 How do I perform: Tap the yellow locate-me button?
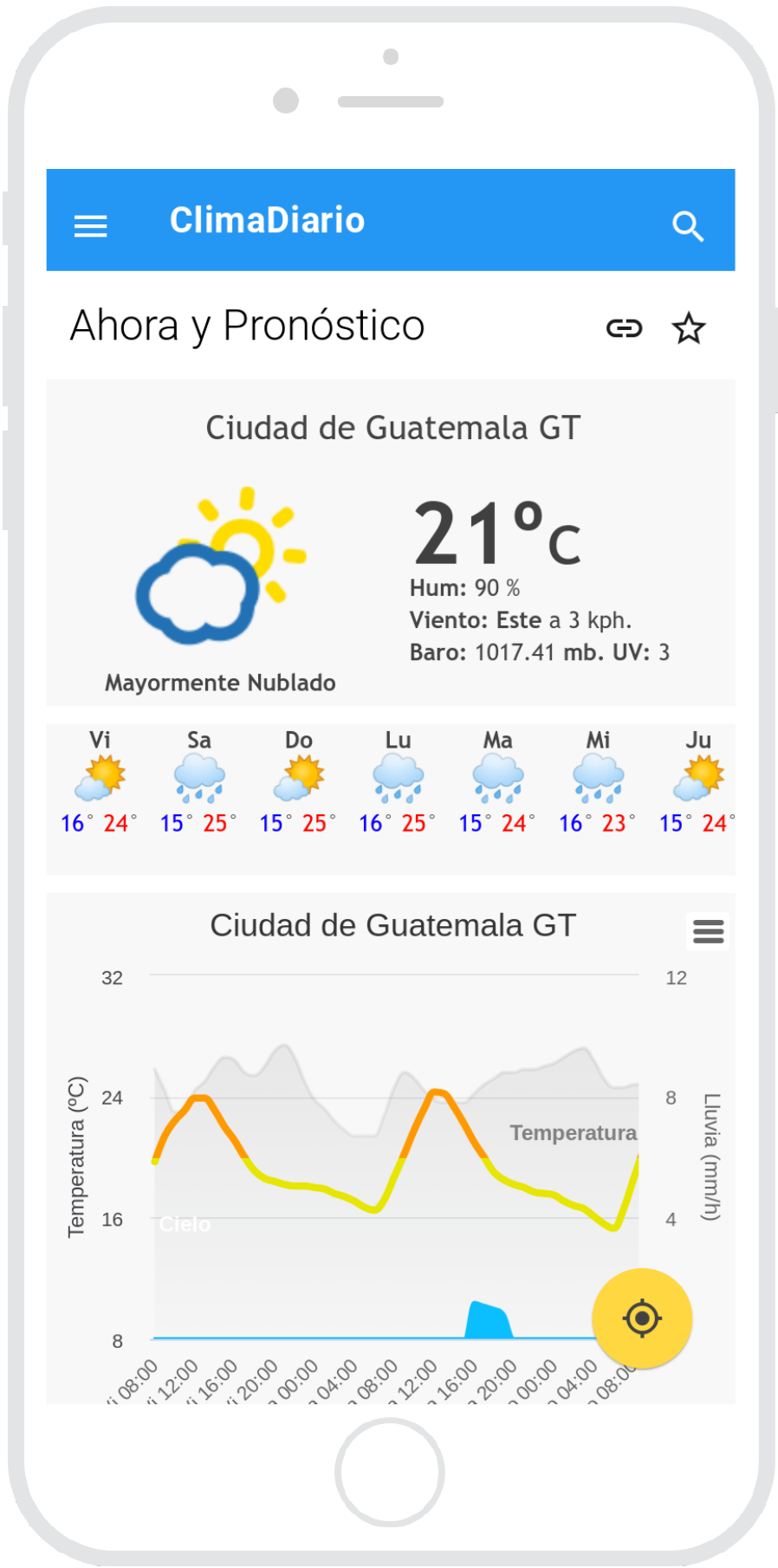(641, 1319)
